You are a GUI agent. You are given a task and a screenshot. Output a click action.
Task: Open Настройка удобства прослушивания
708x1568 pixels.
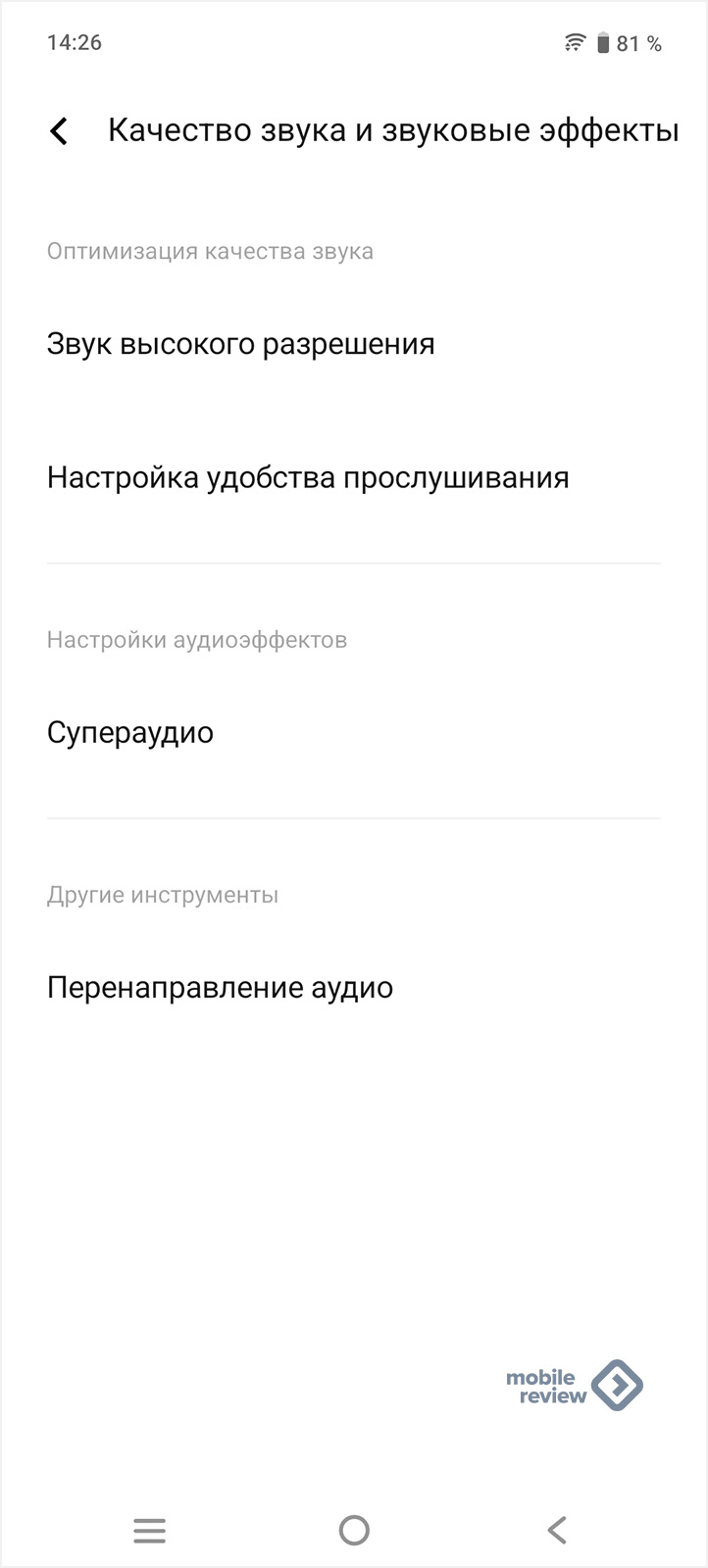(x=354, y=477)
